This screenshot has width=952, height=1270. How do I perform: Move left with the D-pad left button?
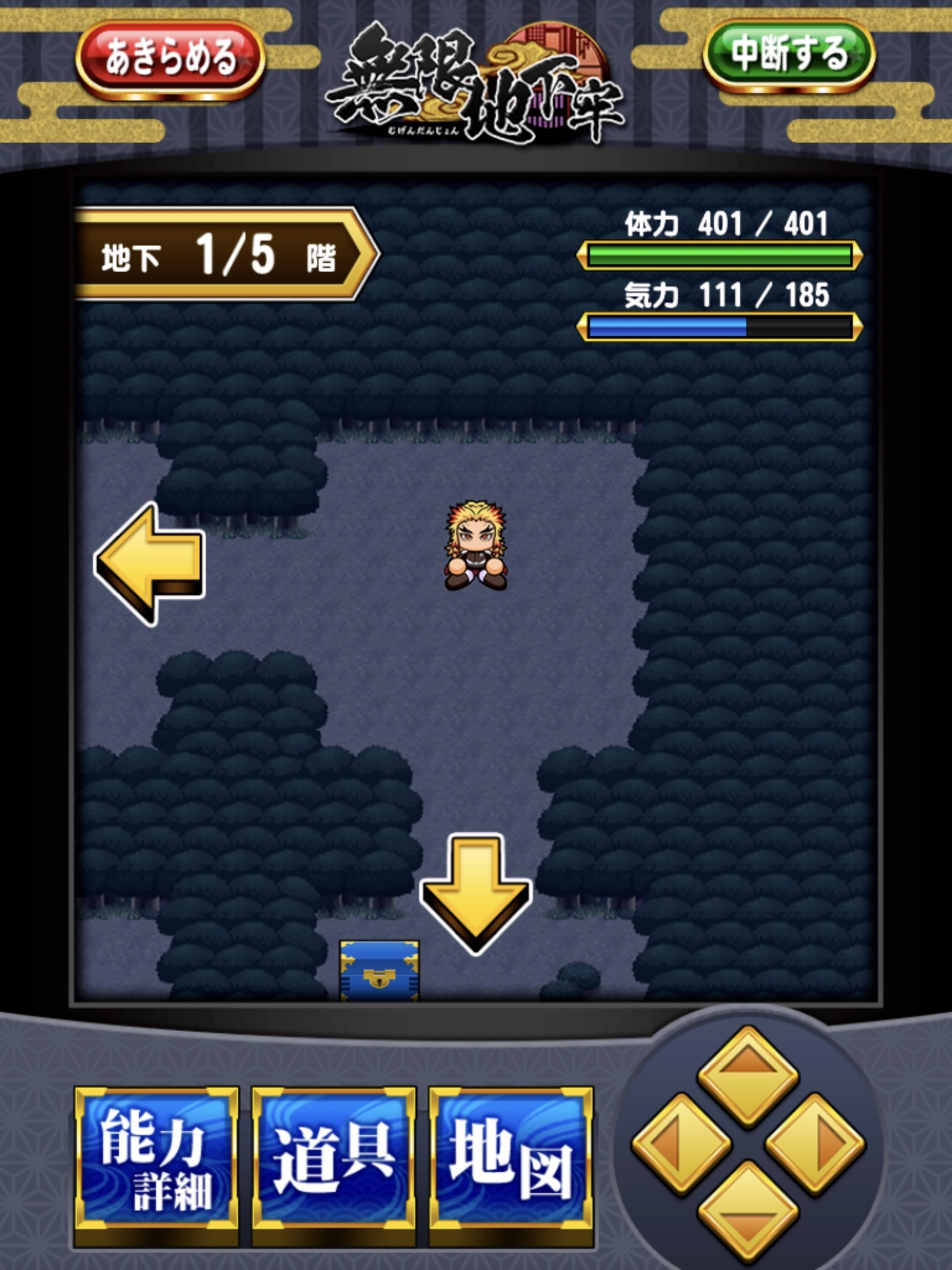pyautogui.click(x=681, y=1144)
